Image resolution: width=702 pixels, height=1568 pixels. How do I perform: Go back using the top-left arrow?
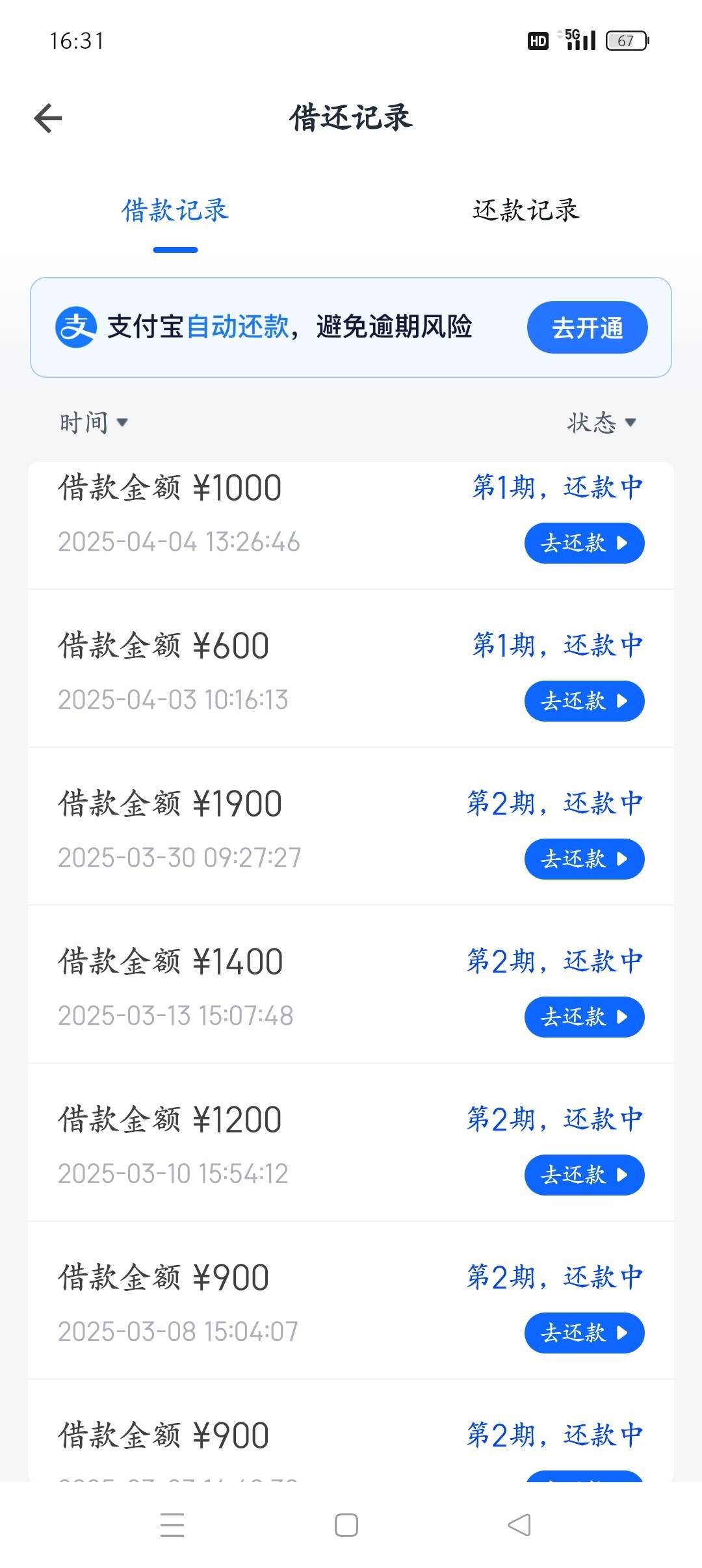48,118
